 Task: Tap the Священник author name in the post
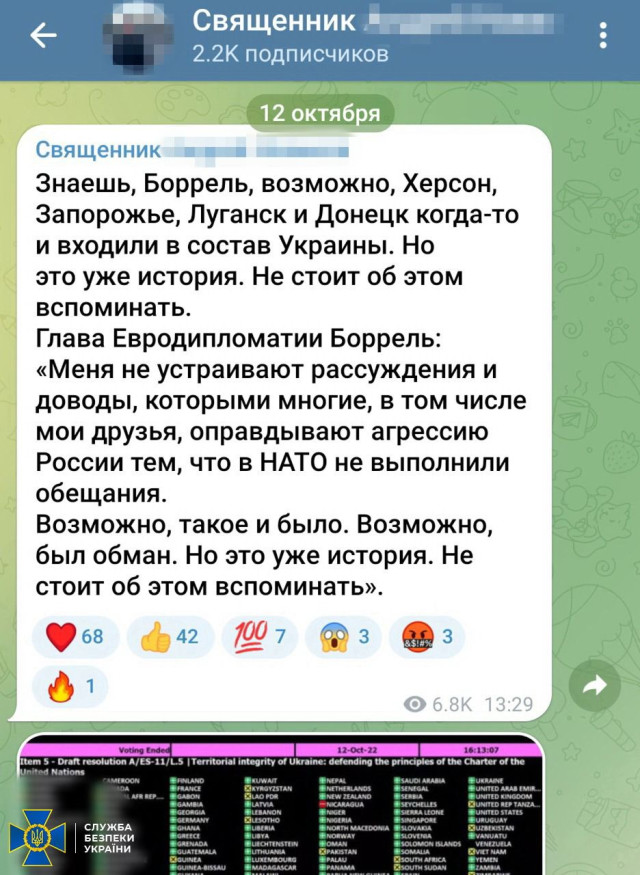[x=98, y=150]
